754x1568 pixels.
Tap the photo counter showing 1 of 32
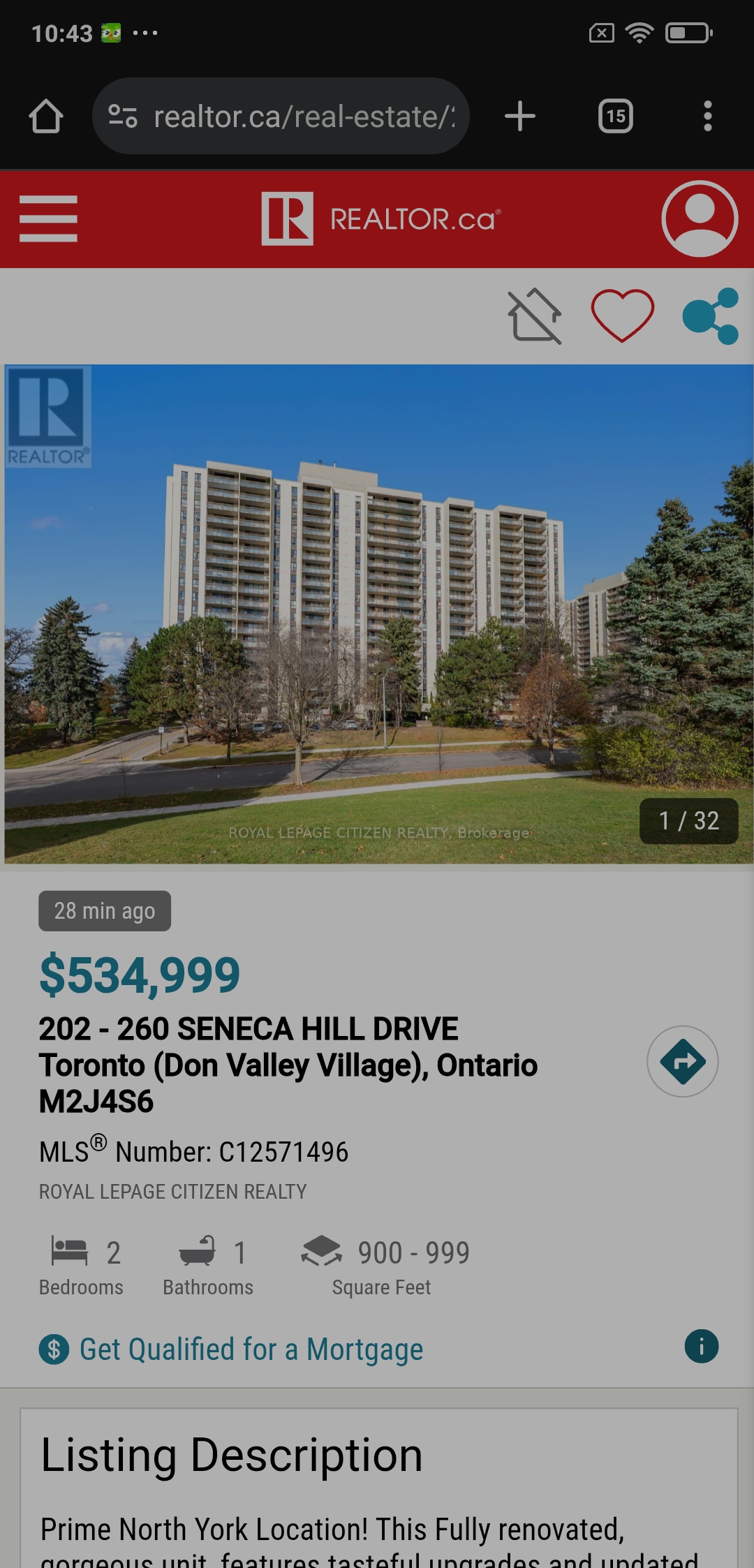(688, 820)
